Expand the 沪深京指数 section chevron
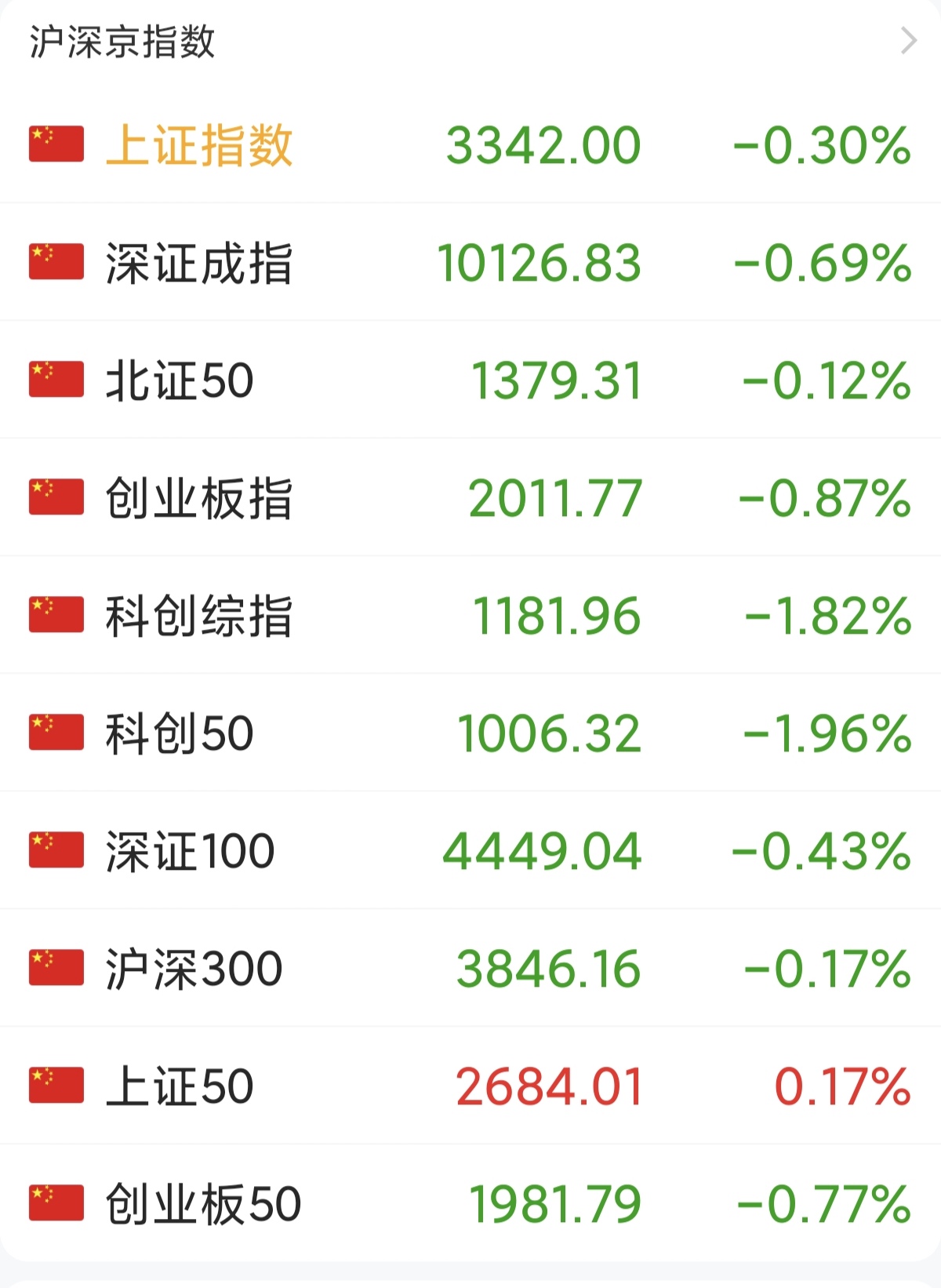The width and height of the screenshot is (941, 1288). pos(908,41)
